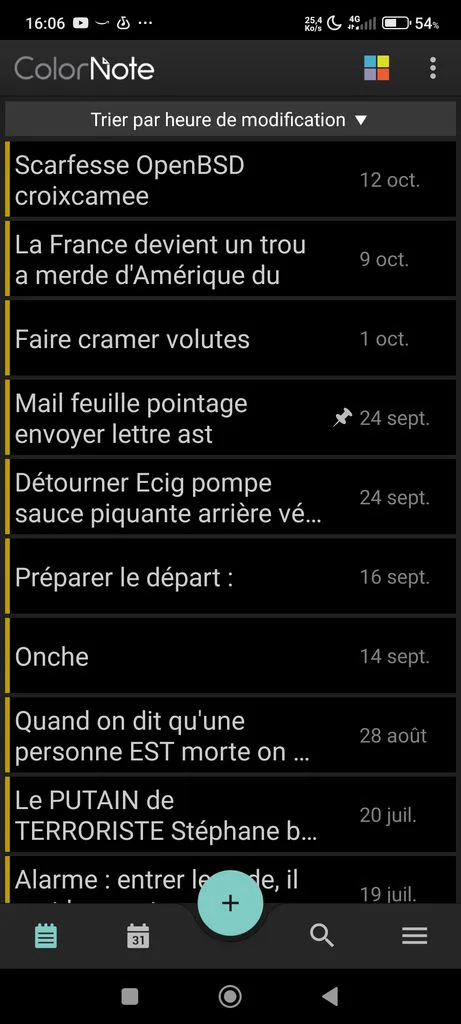Create a new note with the plus button

[x=230, y=903]
